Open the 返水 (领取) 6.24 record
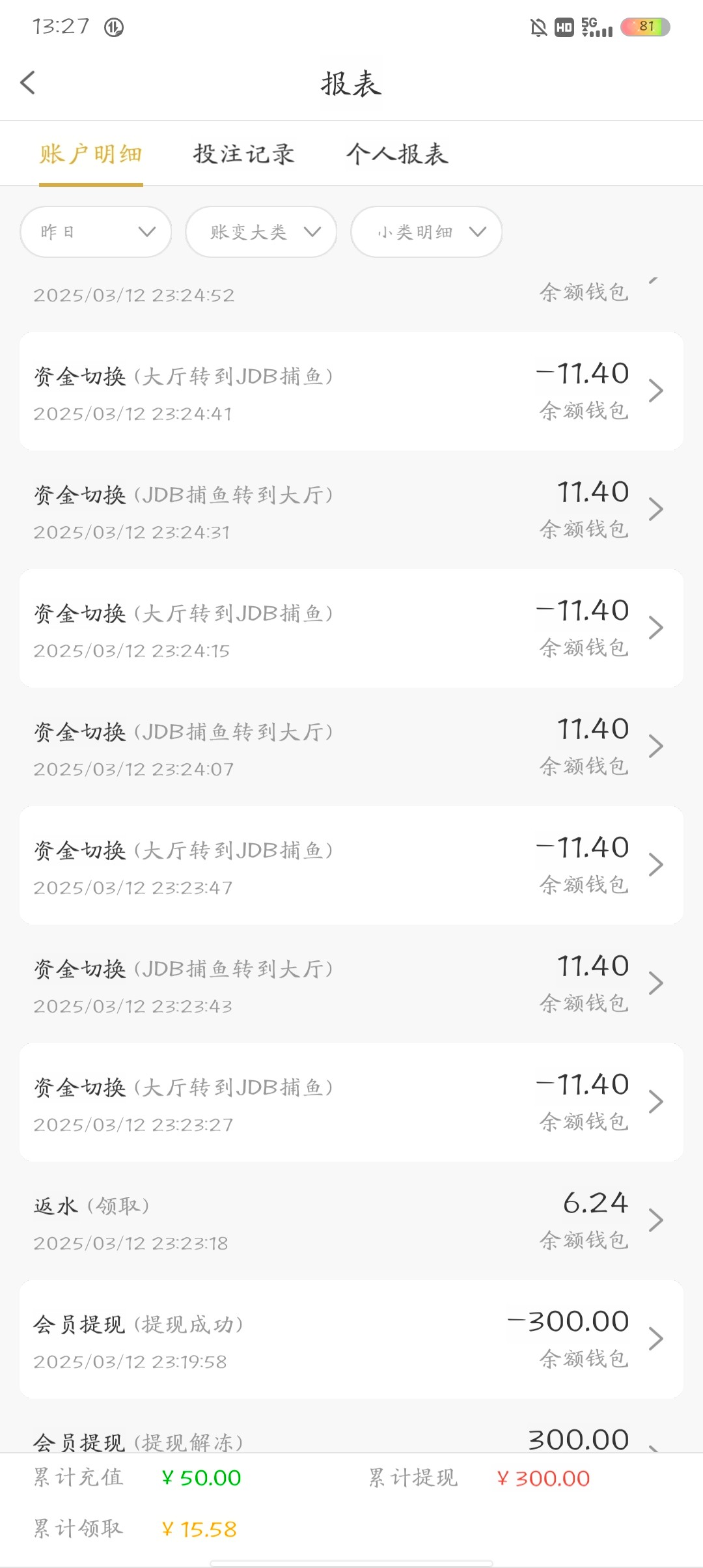Screen dimensions: 703x1568 (x=351, y=1221)
